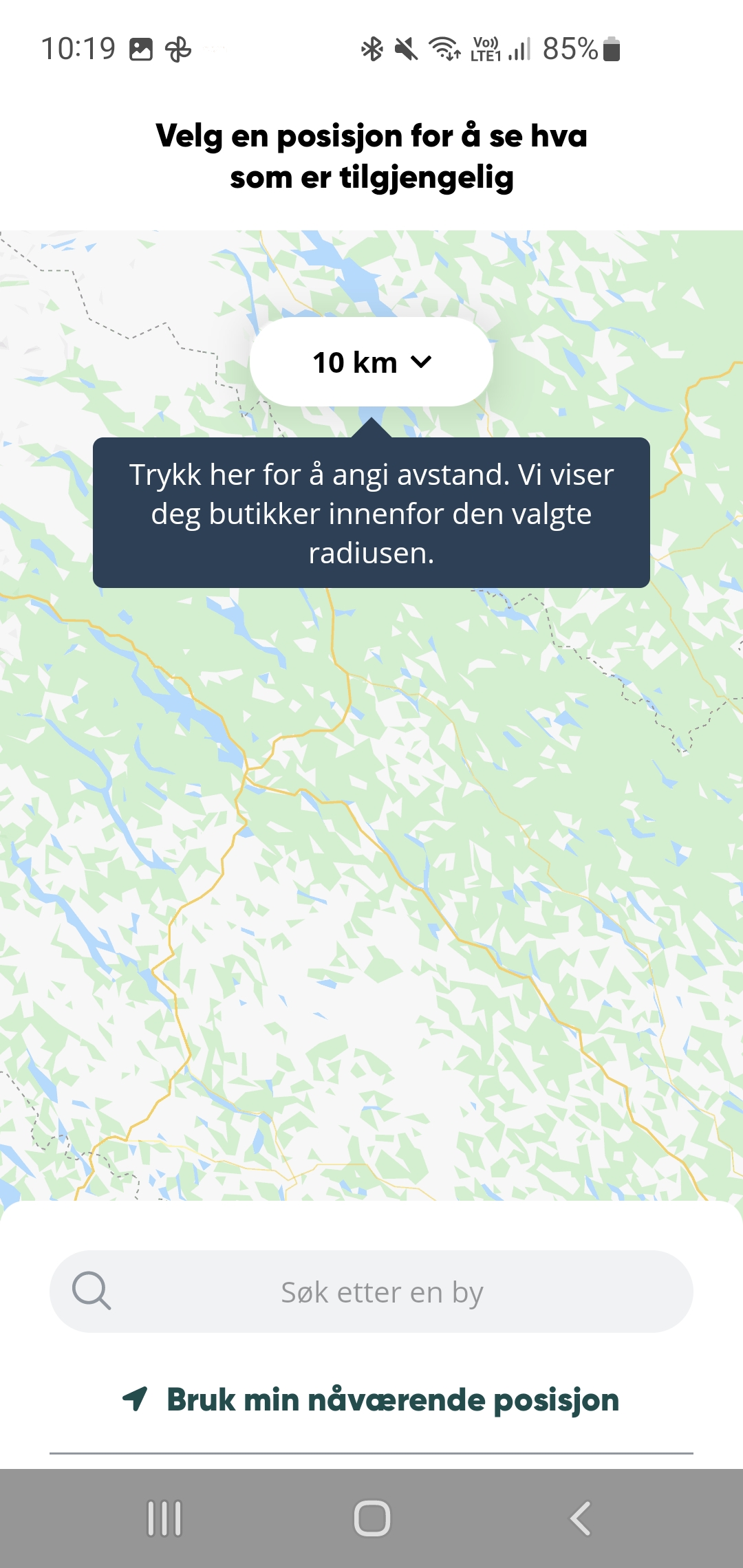
Task: Open the 10 km distance dropdown
Action: click(371, 362)
